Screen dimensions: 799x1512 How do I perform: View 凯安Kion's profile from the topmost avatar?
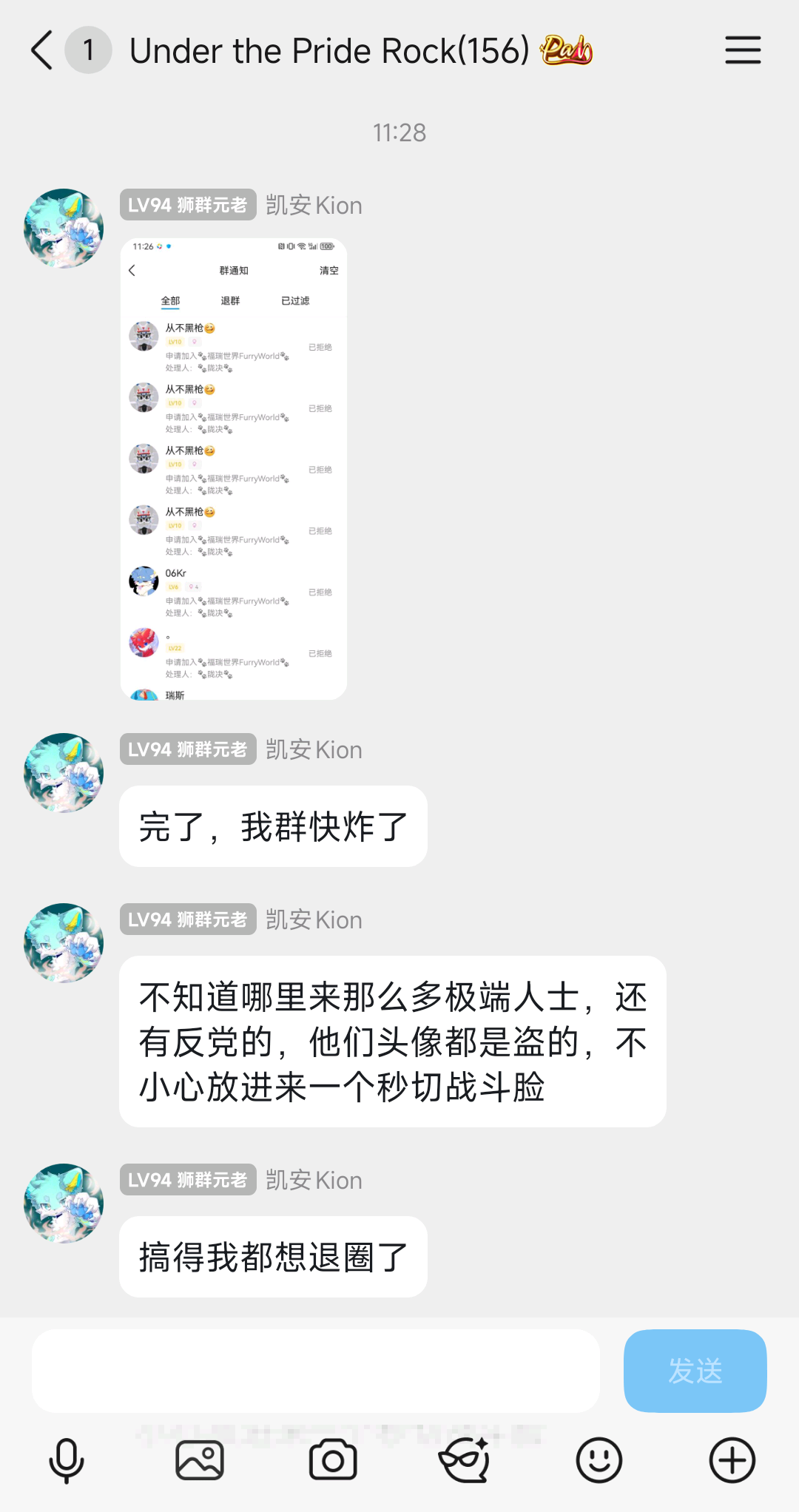pos(64,229)
